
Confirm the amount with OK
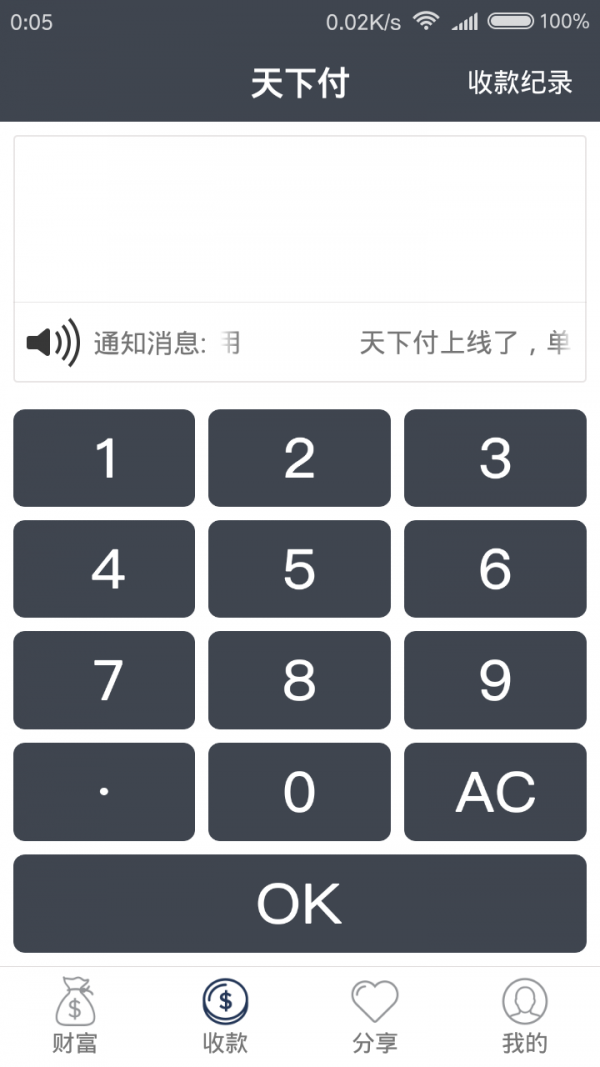pyautogui.click(x=300, y=904)
